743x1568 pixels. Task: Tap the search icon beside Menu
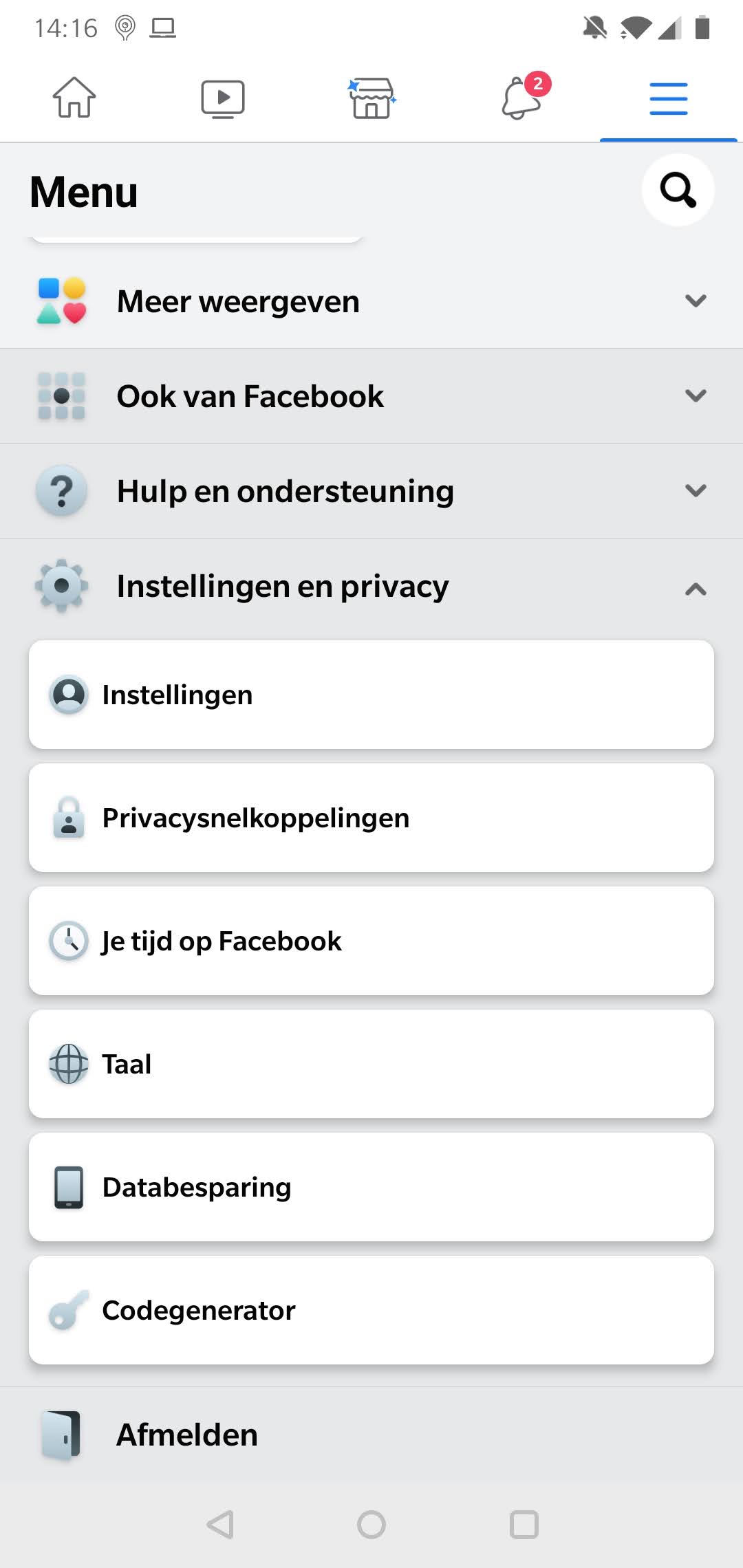click(x=678, y=190)
